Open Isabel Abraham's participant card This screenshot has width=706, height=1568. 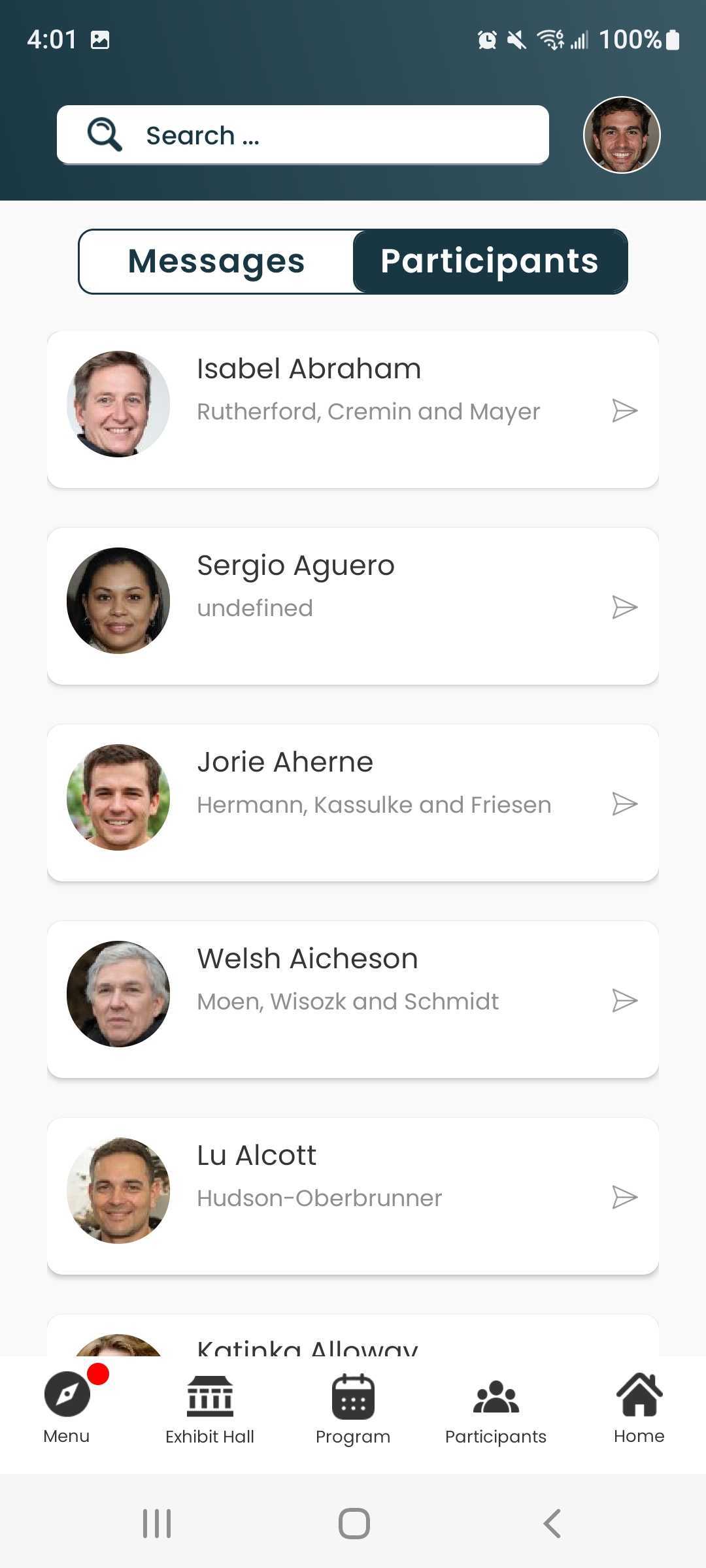point(353,410)
